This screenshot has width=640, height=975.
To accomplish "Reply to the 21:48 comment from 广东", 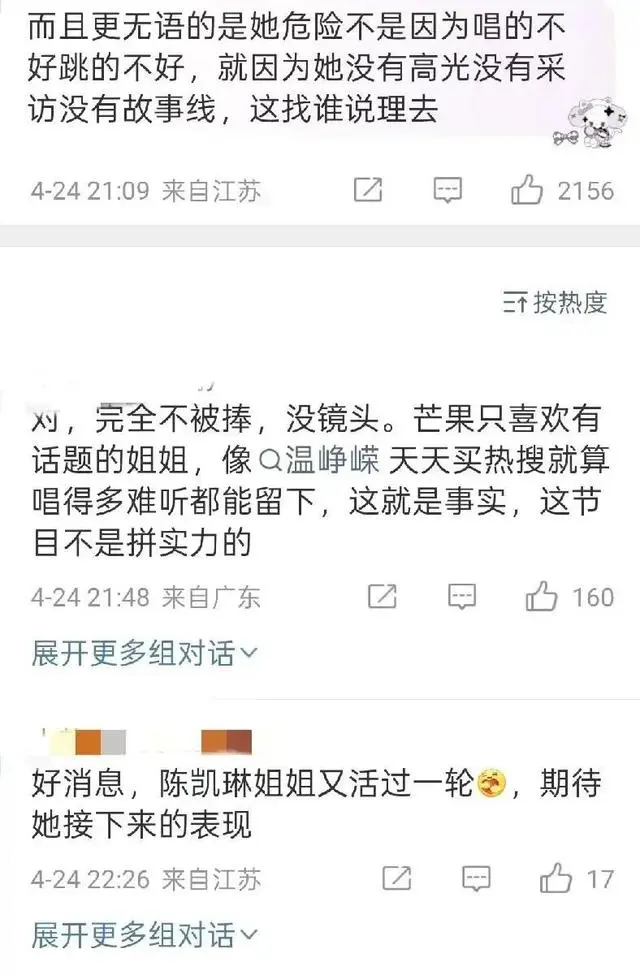I will coord(461,597).
